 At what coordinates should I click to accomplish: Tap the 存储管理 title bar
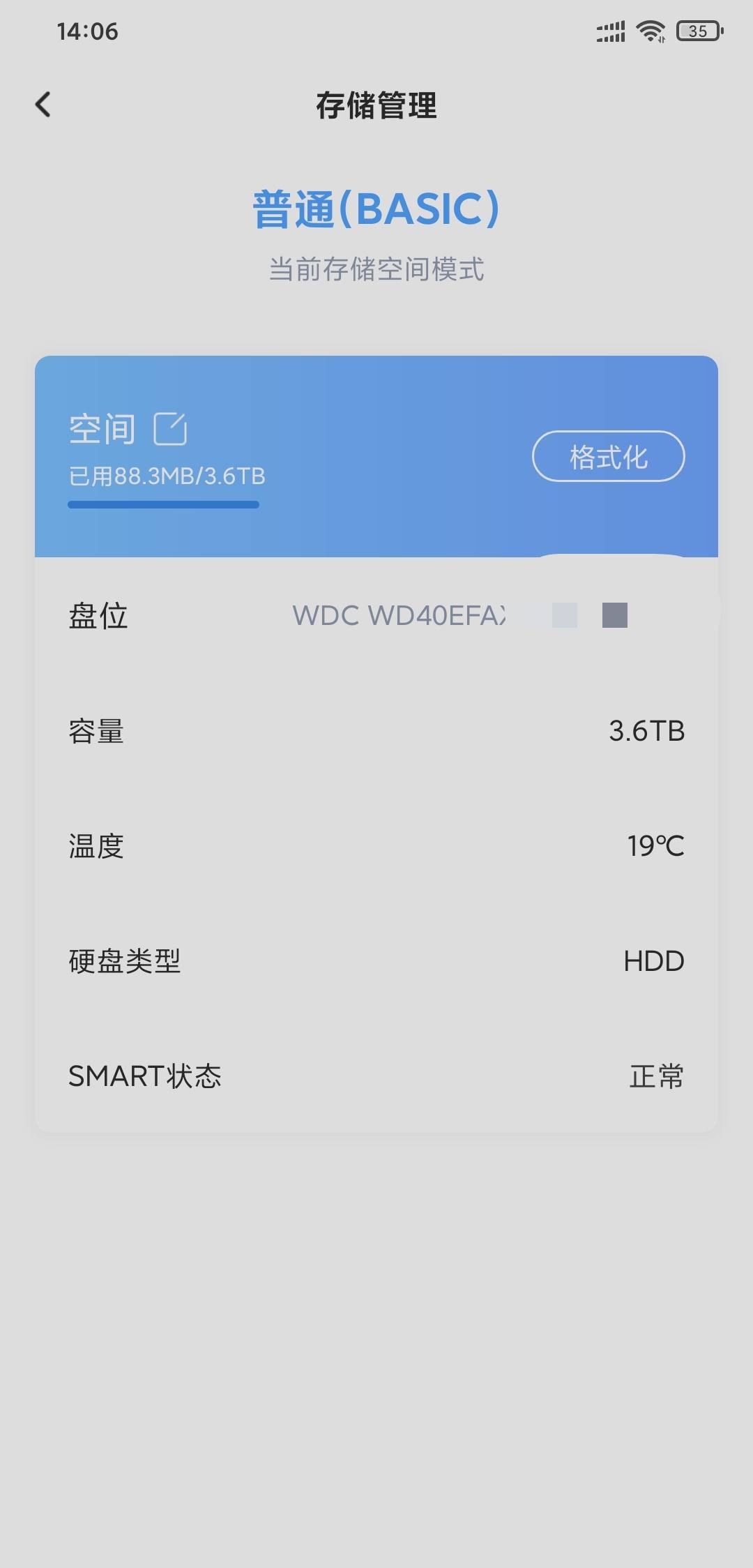point(376,106)
